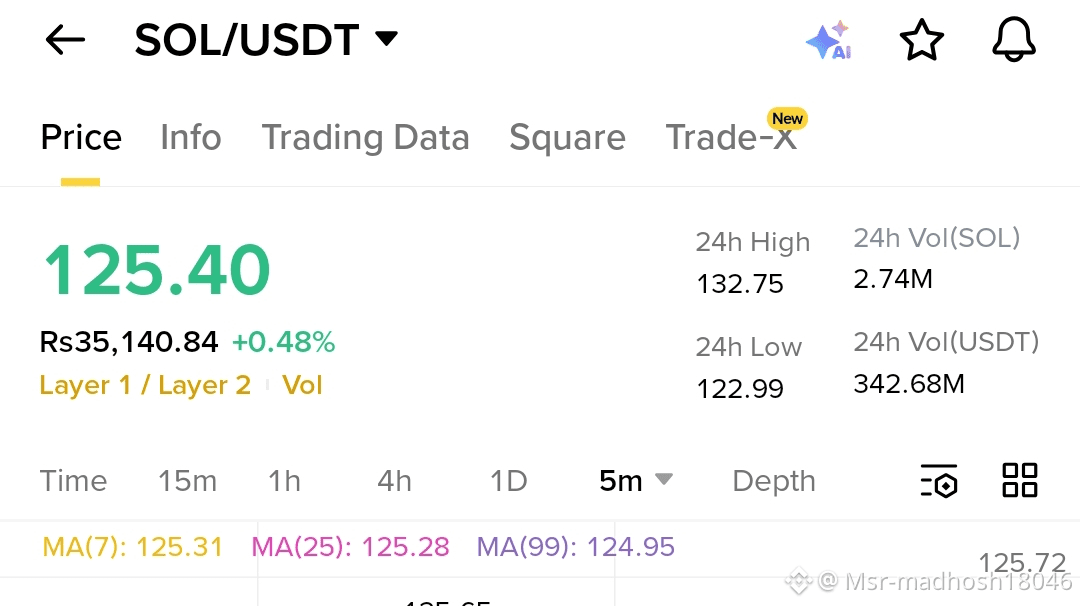The width and height of the screenshot is (1080, 606).
Task: Select the 1D interval
Action: pos(508,481)
